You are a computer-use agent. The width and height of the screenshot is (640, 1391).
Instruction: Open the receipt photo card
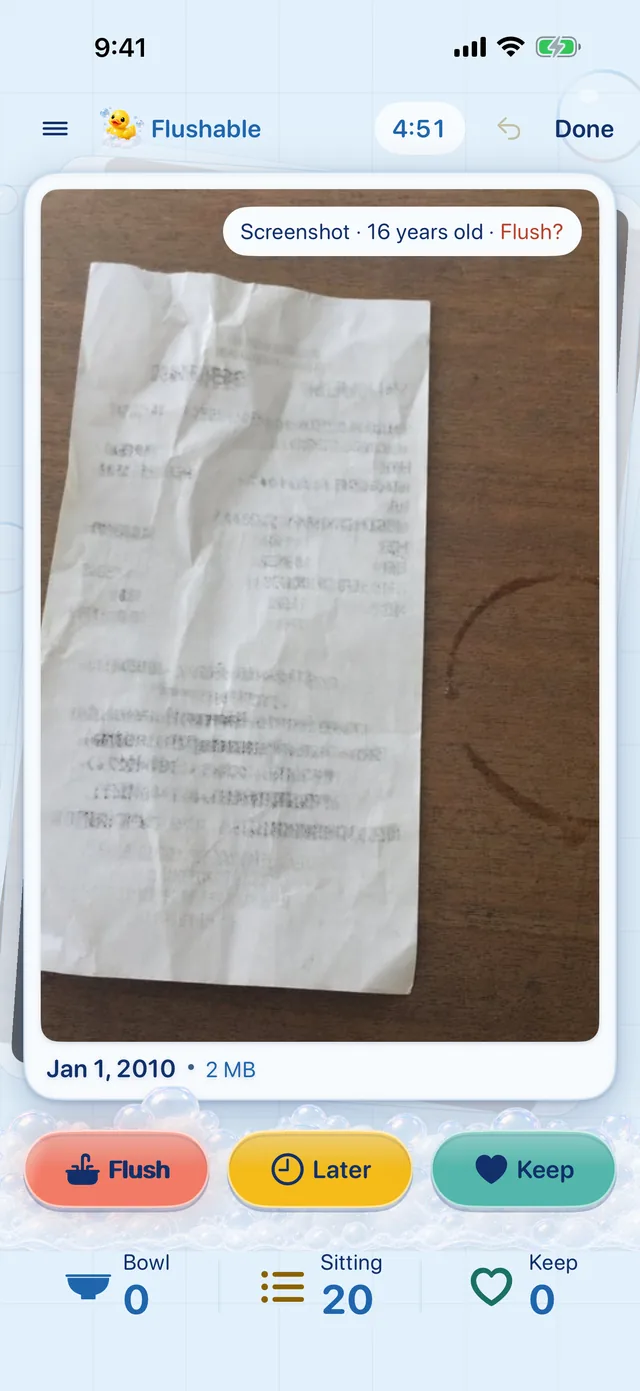(x=320, y=615)
